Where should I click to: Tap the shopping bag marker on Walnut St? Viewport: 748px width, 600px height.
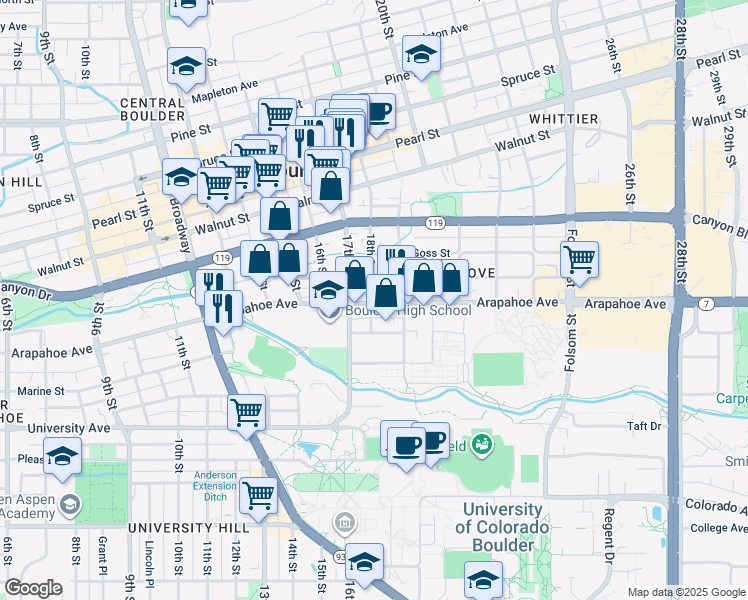[281, 215]
